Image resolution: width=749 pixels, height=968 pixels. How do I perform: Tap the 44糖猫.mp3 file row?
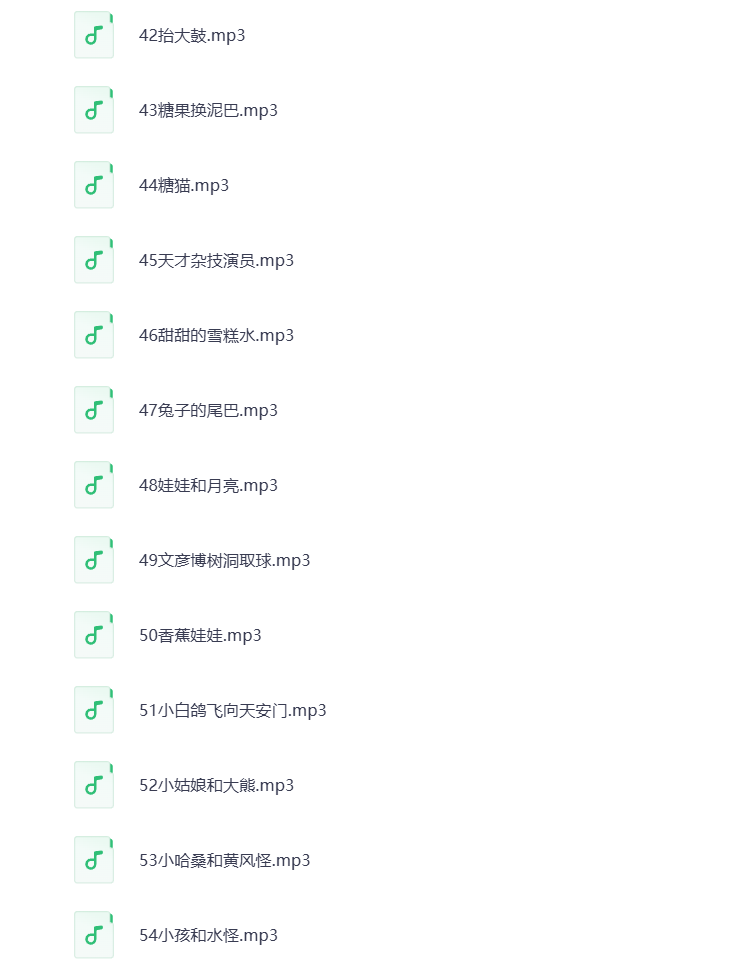(184, 186)
